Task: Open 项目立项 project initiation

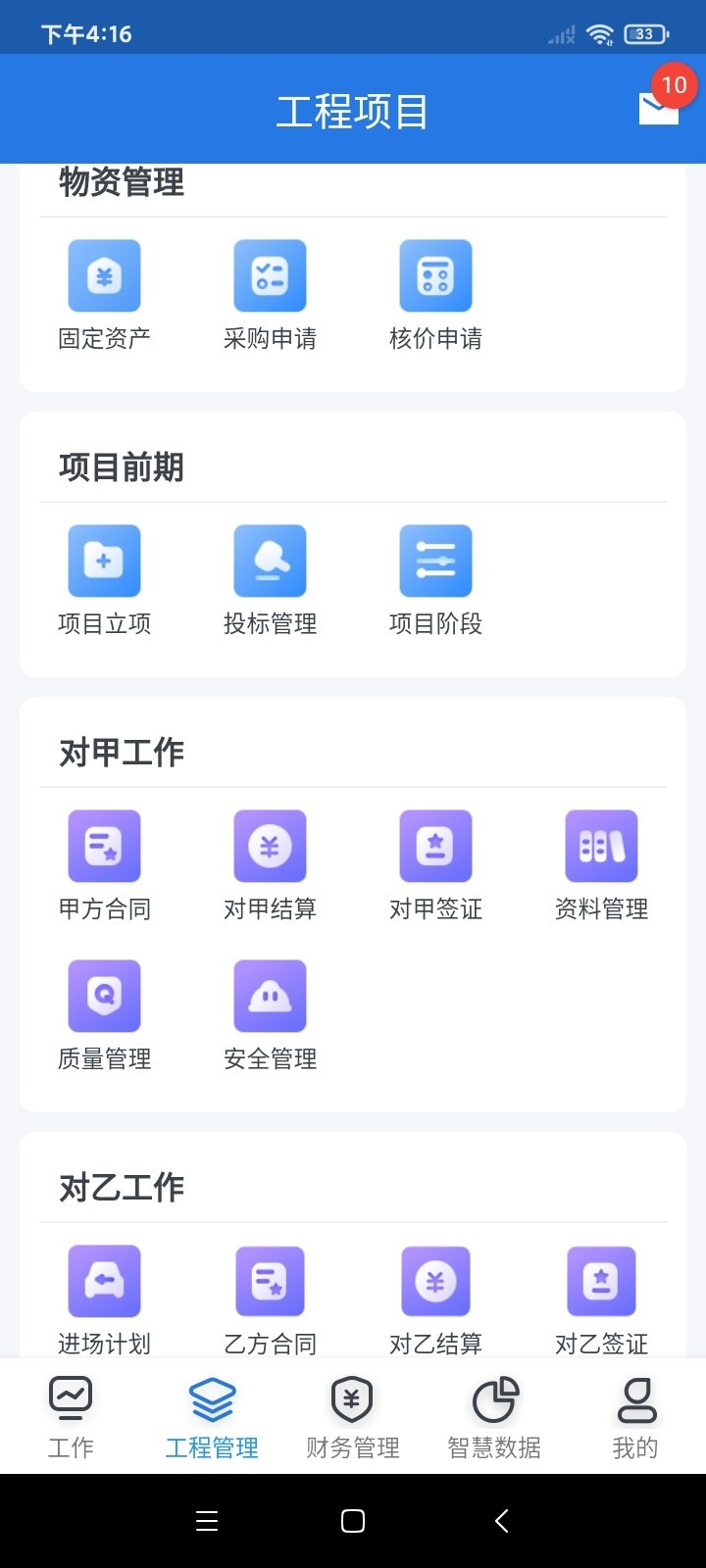Action: 103,561
